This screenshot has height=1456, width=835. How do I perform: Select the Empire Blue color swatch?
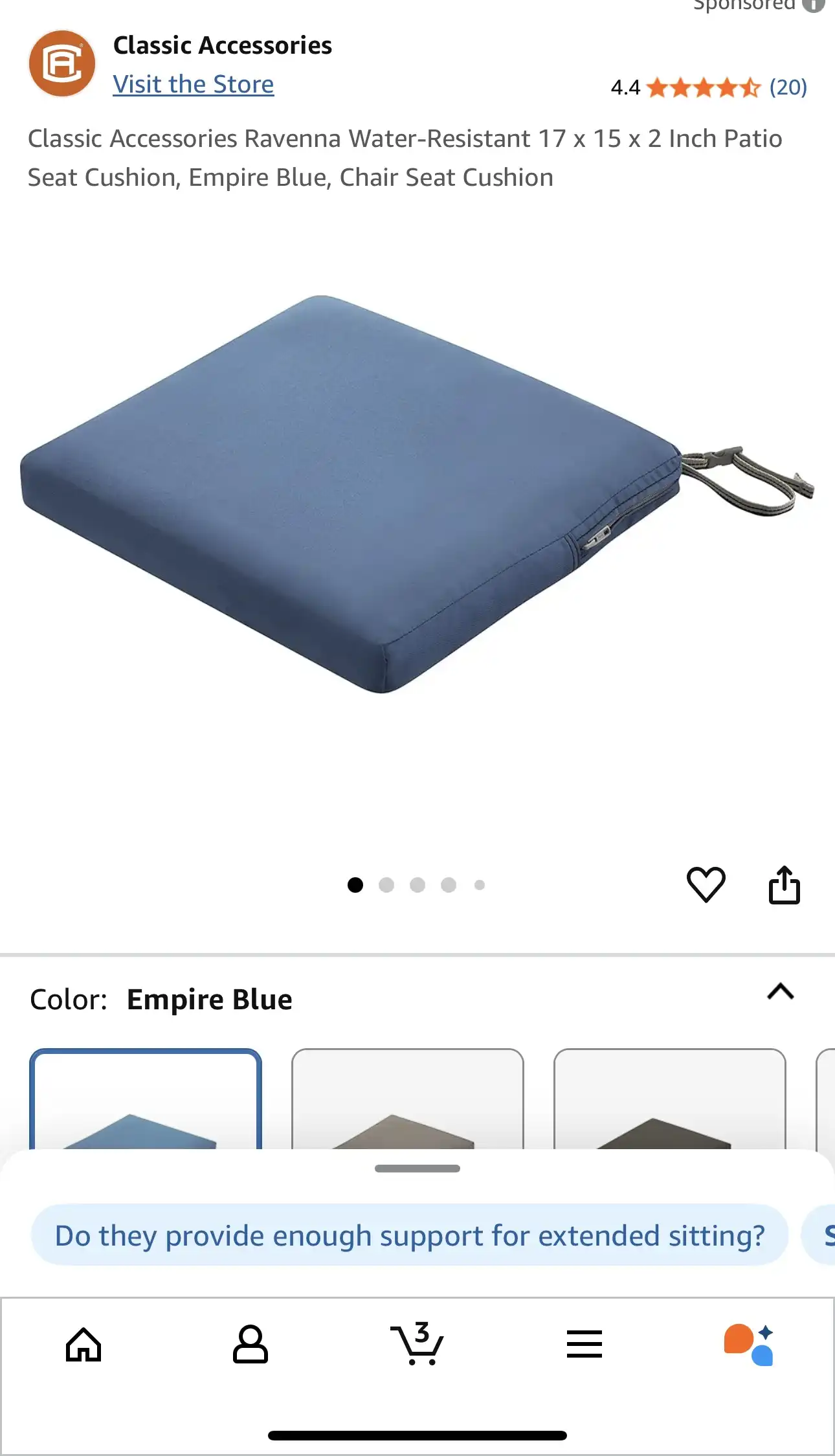click(146, 1101)
